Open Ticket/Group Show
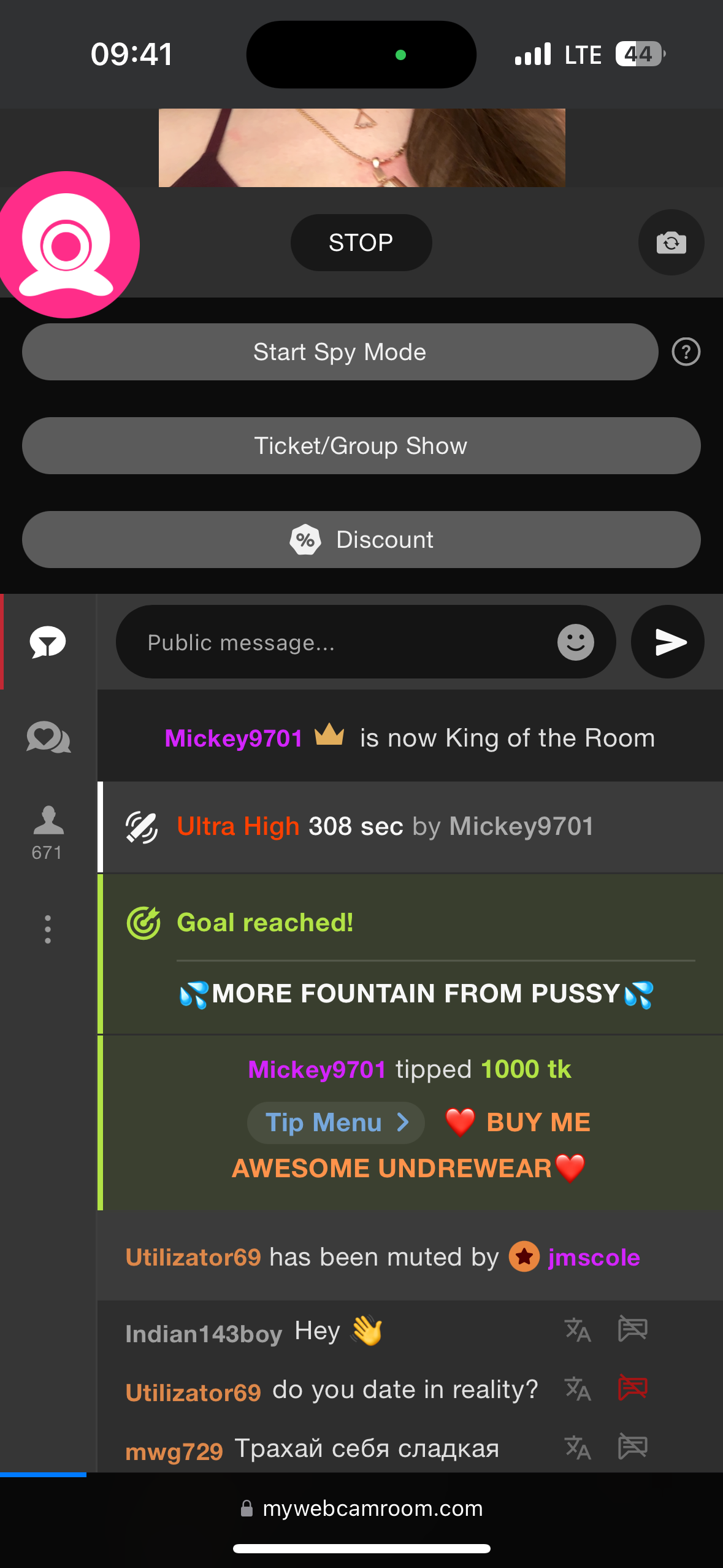The image size is (723, 1568). pos(361,446)
